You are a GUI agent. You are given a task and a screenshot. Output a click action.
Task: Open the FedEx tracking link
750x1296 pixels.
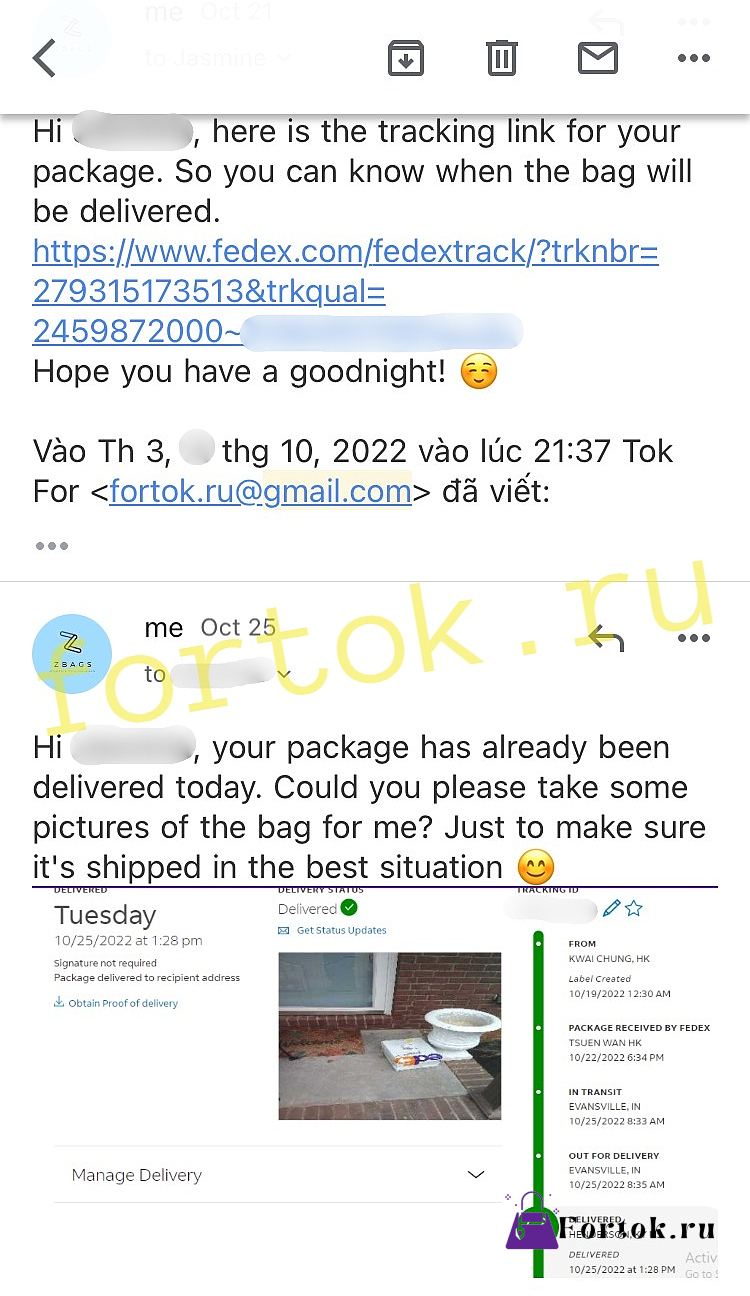(345, 291)
